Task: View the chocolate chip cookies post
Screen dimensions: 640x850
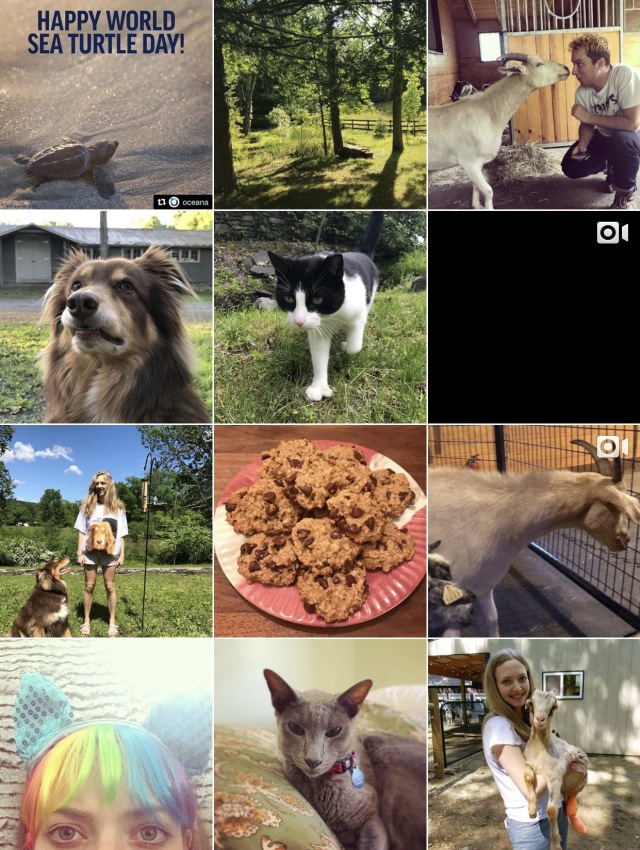Action: pos(320,531)
